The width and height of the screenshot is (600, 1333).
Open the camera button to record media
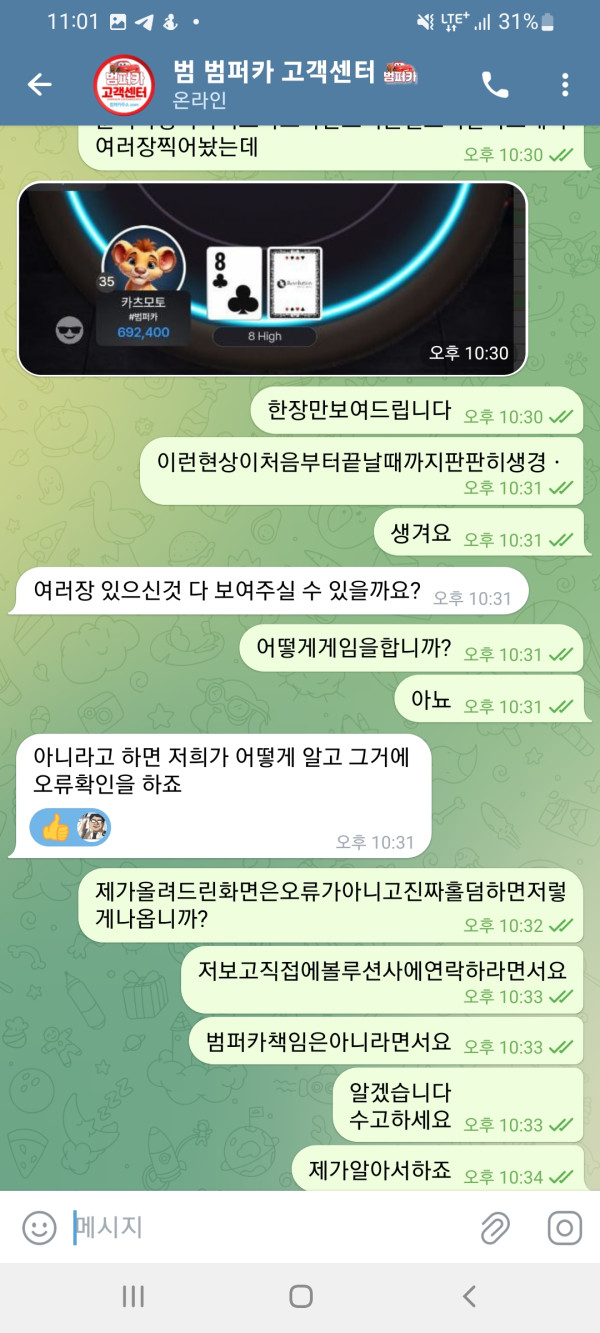pos(564,1227)
